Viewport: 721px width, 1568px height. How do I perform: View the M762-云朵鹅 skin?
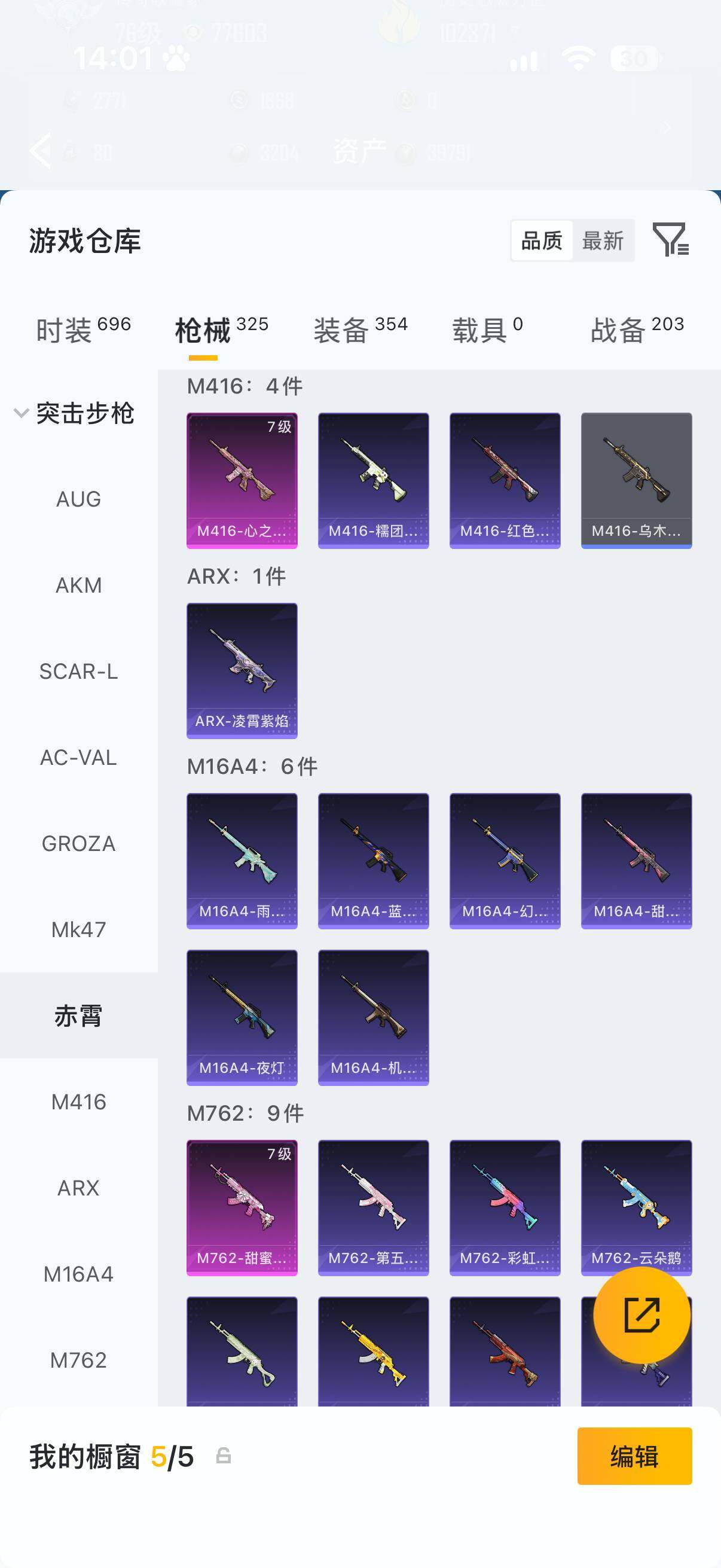point(637,1207)
